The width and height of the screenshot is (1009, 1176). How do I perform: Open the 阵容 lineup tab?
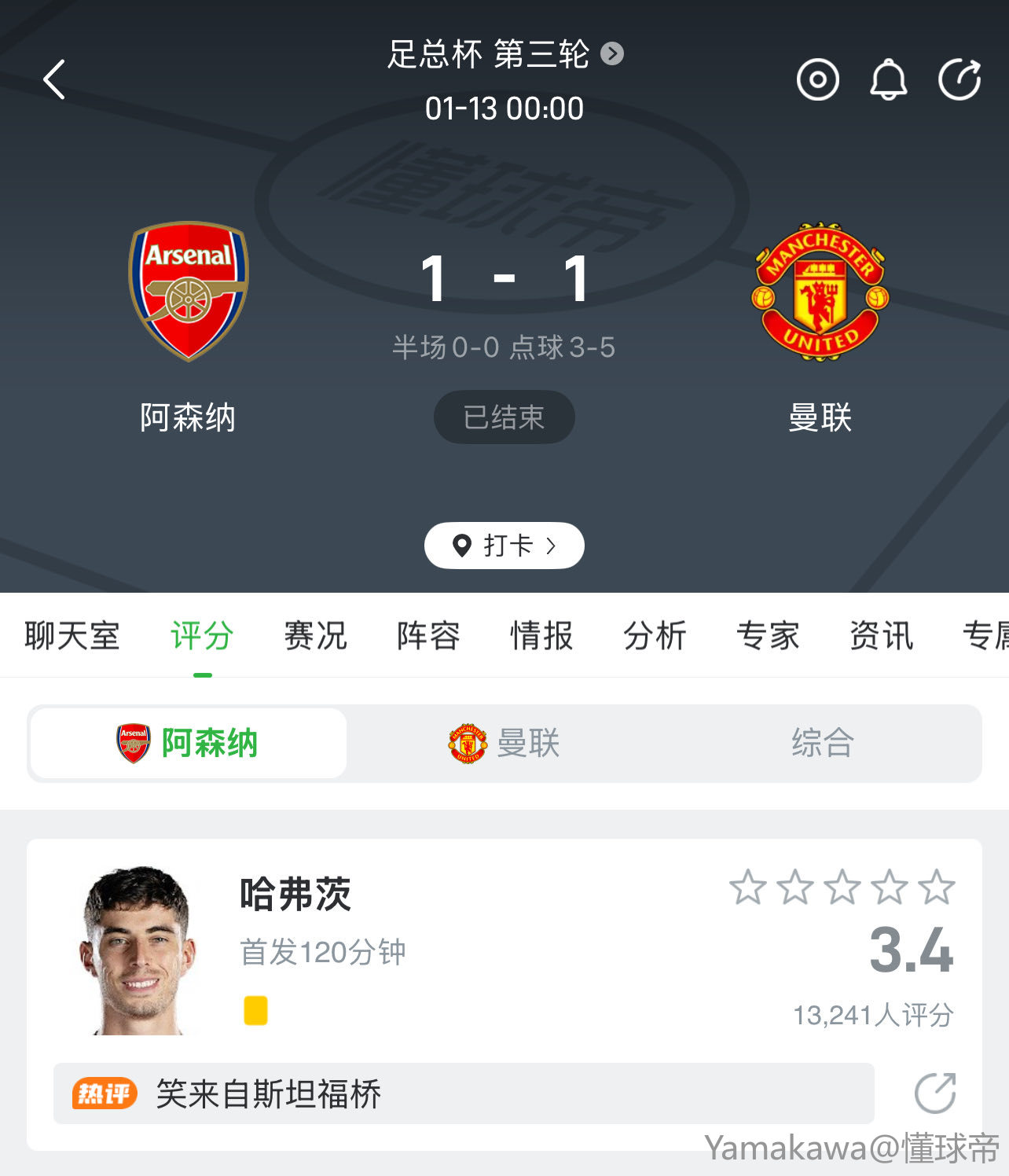tap(428, 636)
